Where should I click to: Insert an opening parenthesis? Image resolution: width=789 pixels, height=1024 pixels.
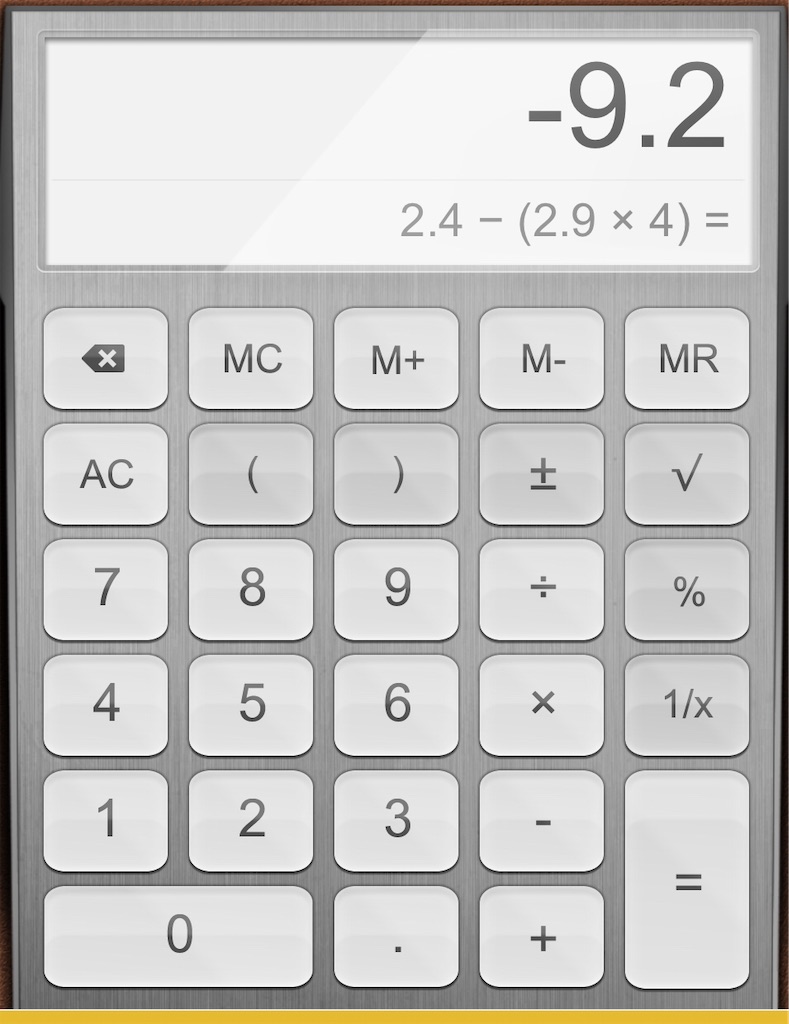(251, 474)
